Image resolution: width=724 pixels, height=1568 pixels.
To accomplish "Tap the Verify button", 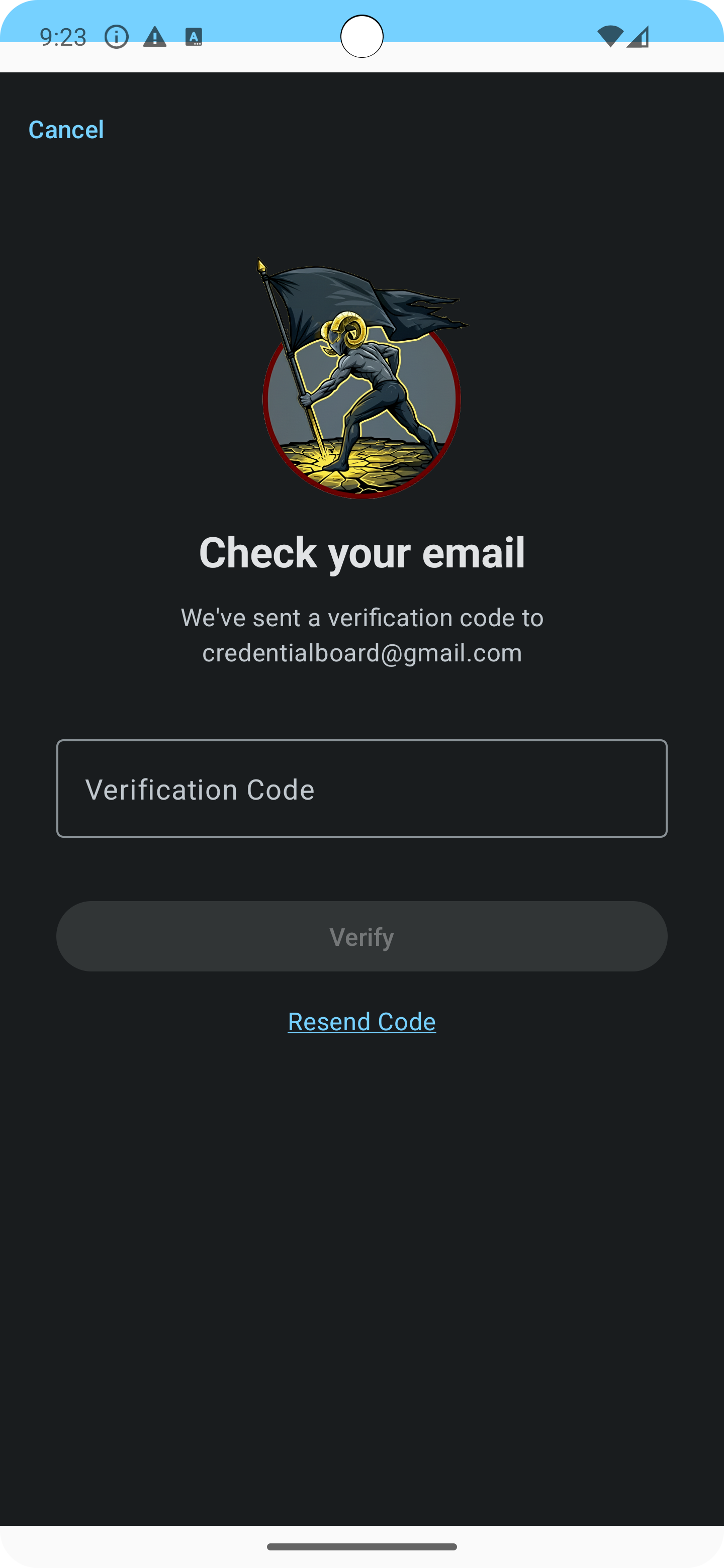I will pos(361,936).
